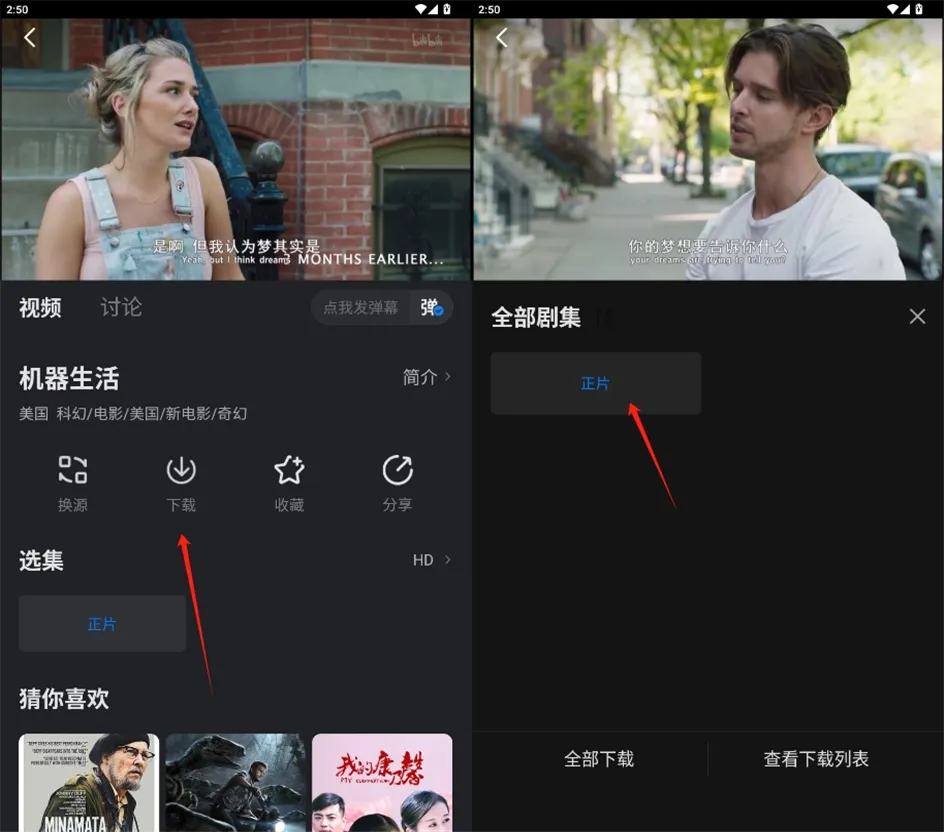
Task: Tap the 下载 download icon
Action: (181, 482)
